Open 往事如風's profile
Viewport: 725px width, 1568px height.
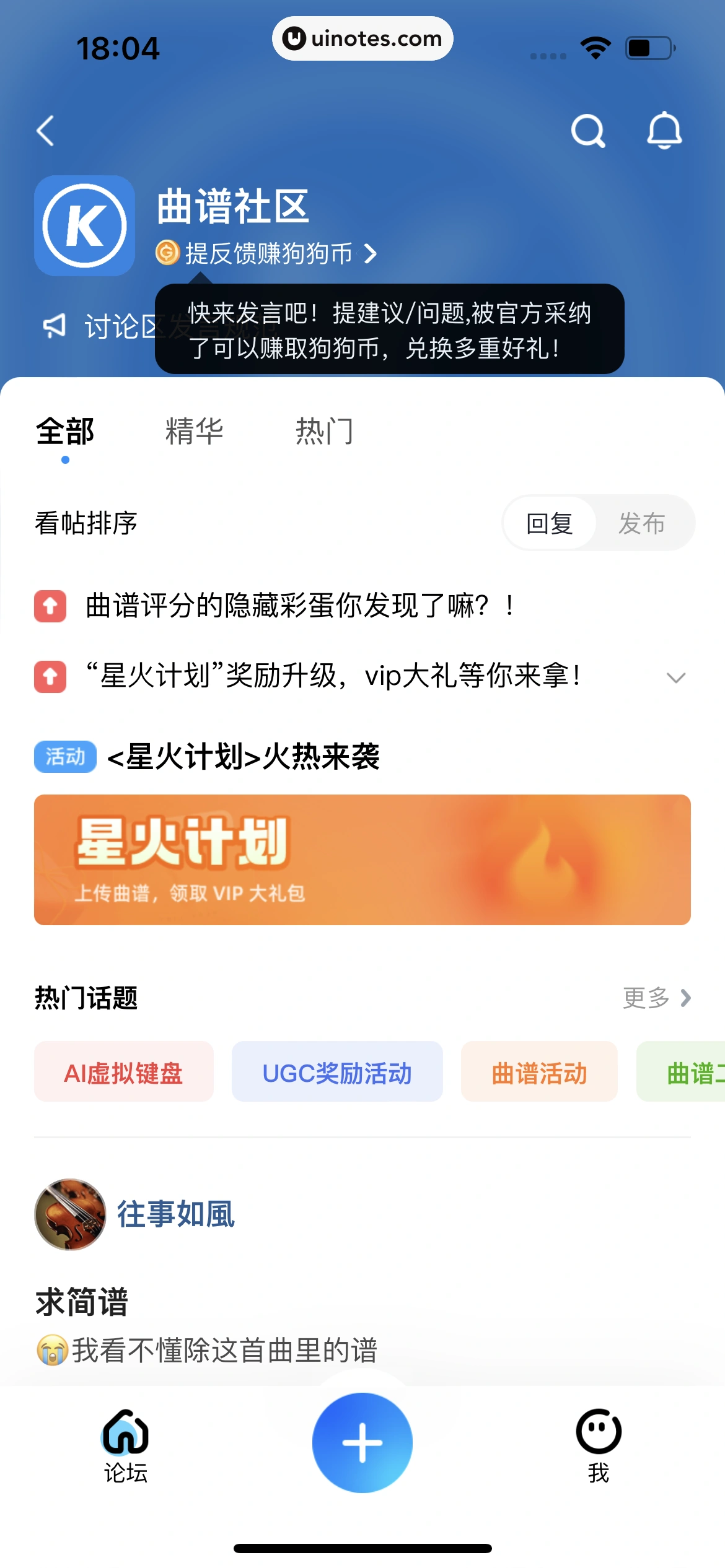175,1214
